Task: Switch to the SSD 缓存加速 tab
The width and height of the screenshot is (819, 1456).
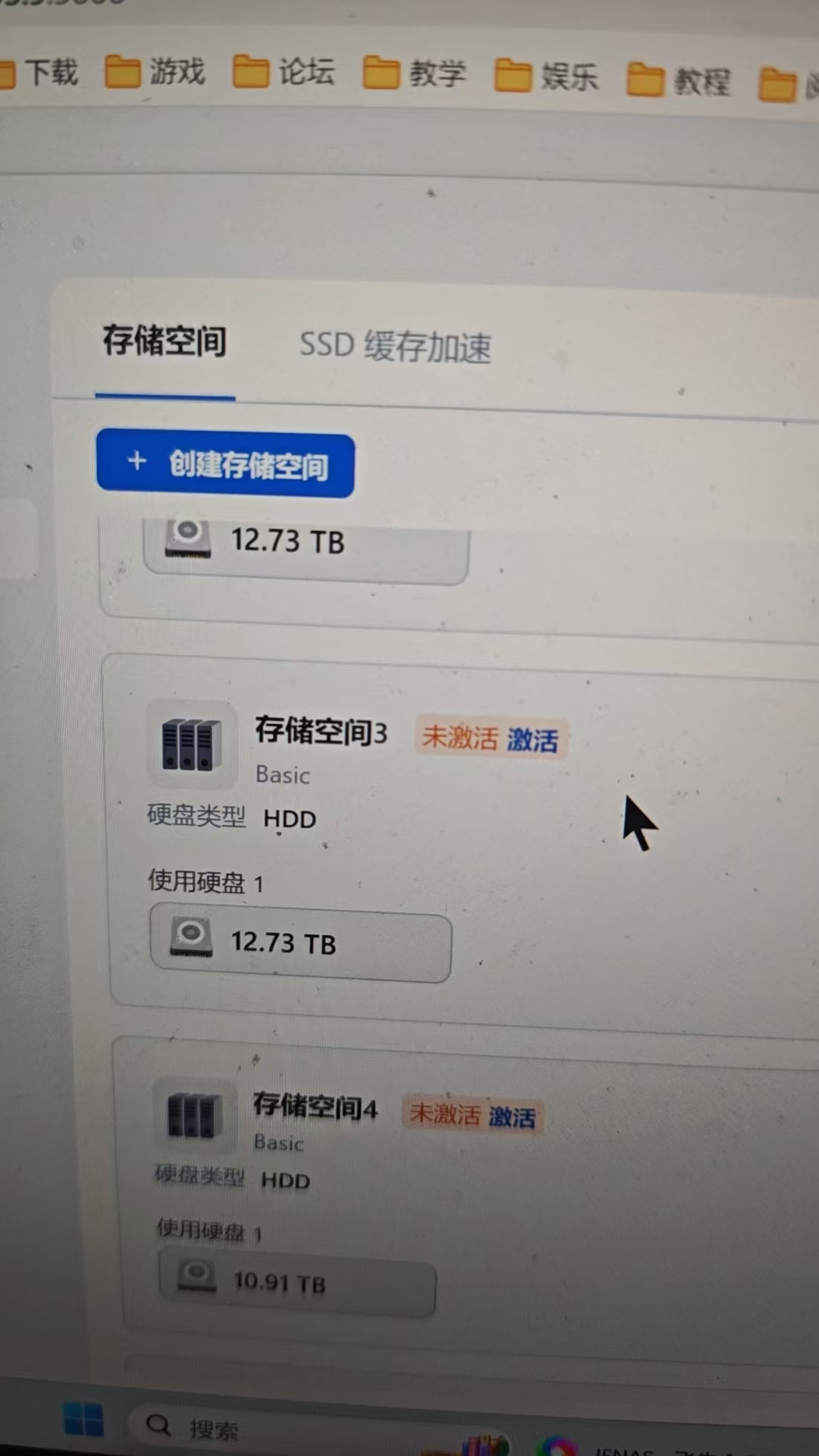Action: (395, 347)
